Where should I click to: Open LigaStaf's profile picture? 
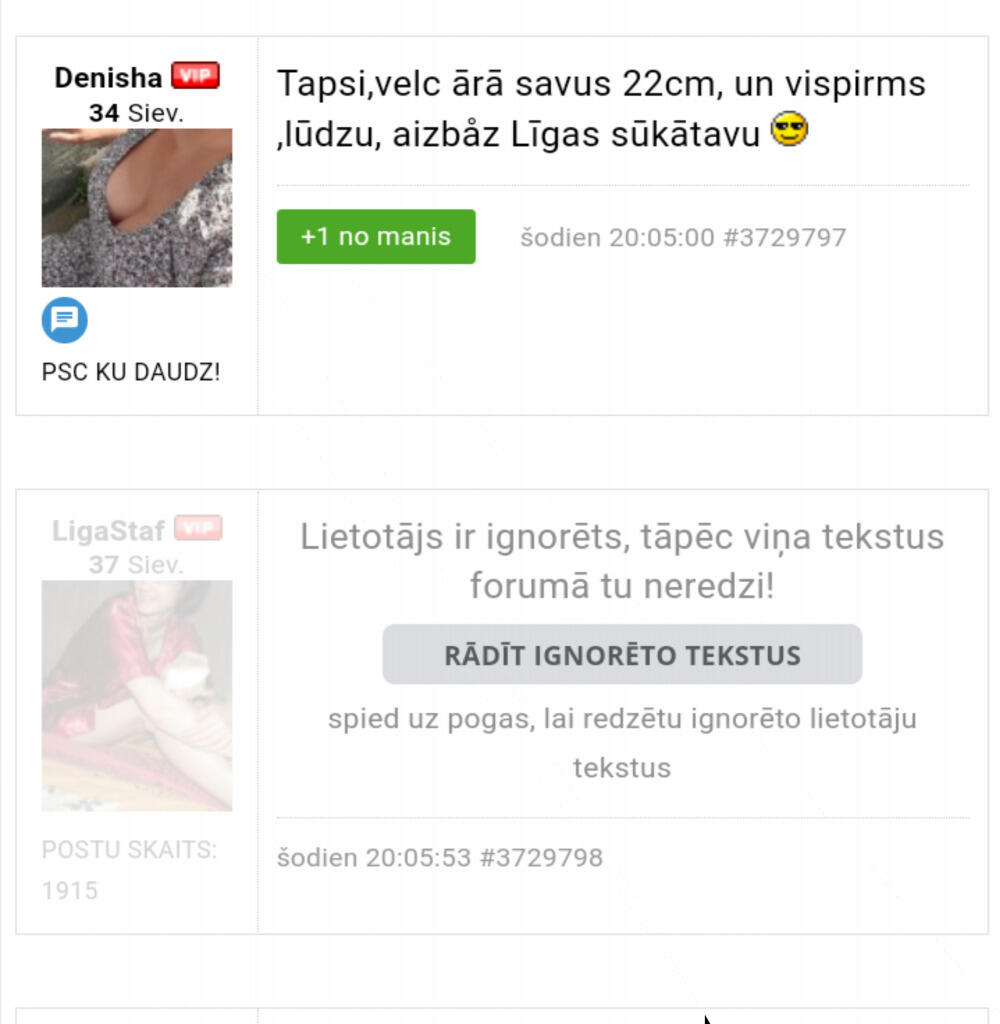pyautogui.click(x=137, y=695)
